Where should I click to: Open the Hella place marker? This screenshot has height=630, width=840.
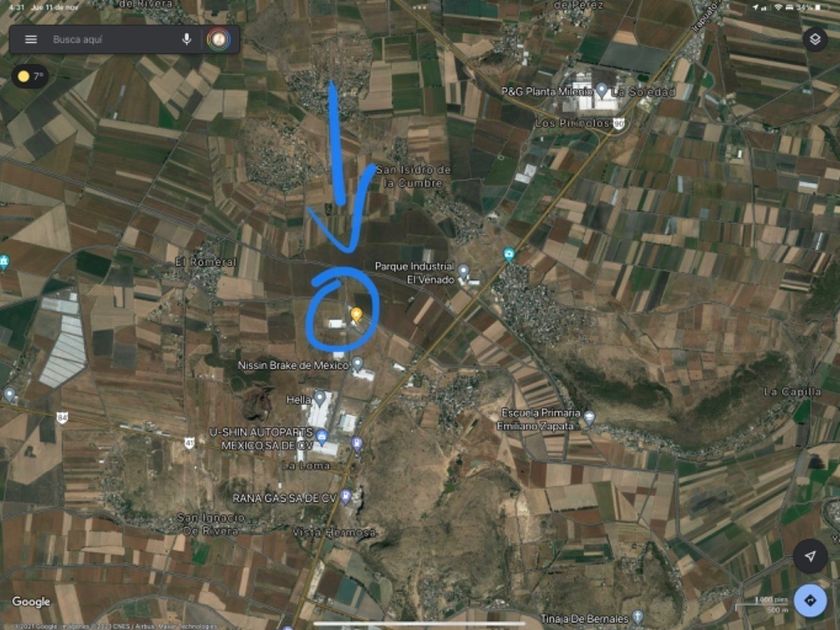pos(320,399)
